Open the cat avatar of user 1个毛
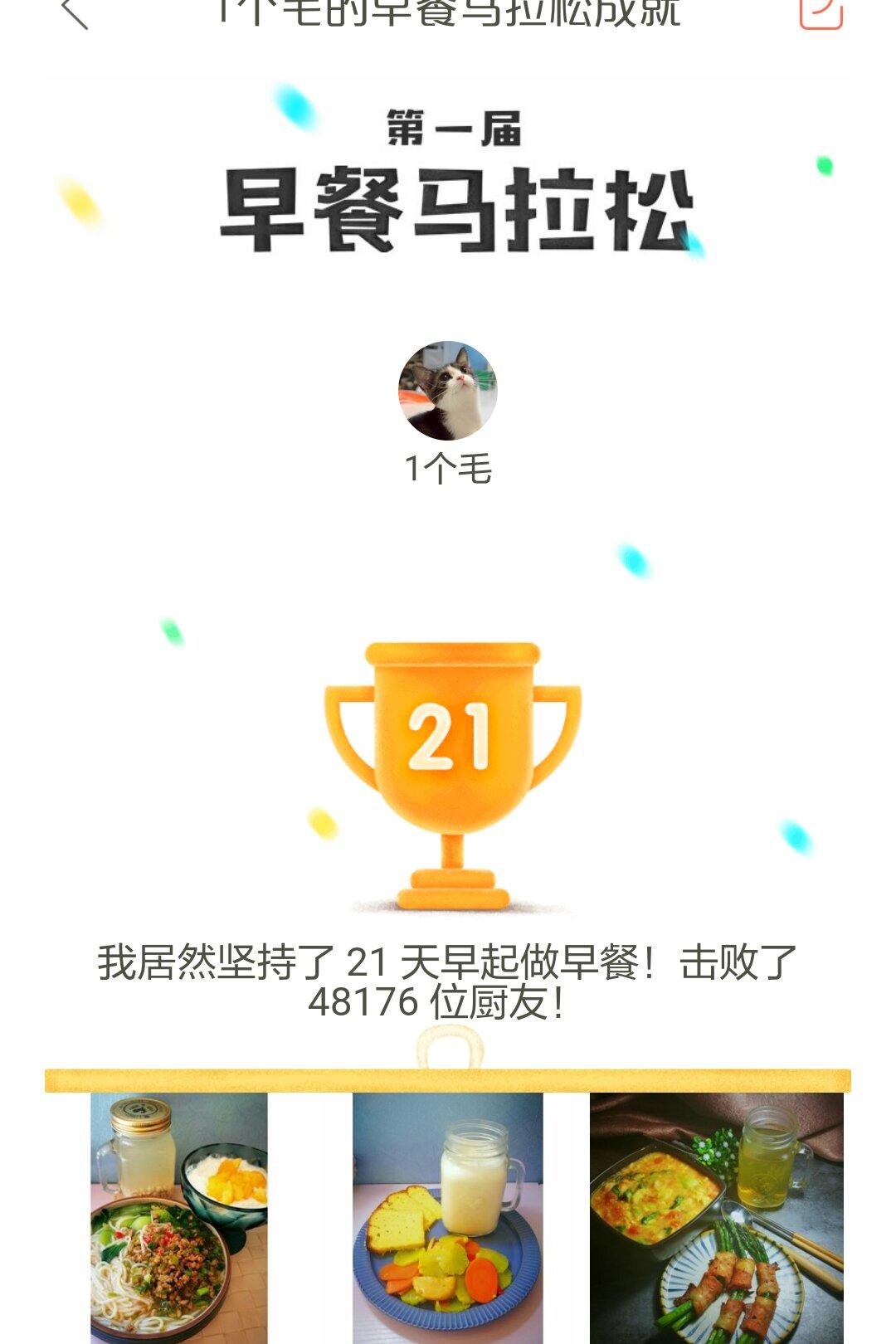Viewport: 896px width, 1344px height. (x=448, y=391)
